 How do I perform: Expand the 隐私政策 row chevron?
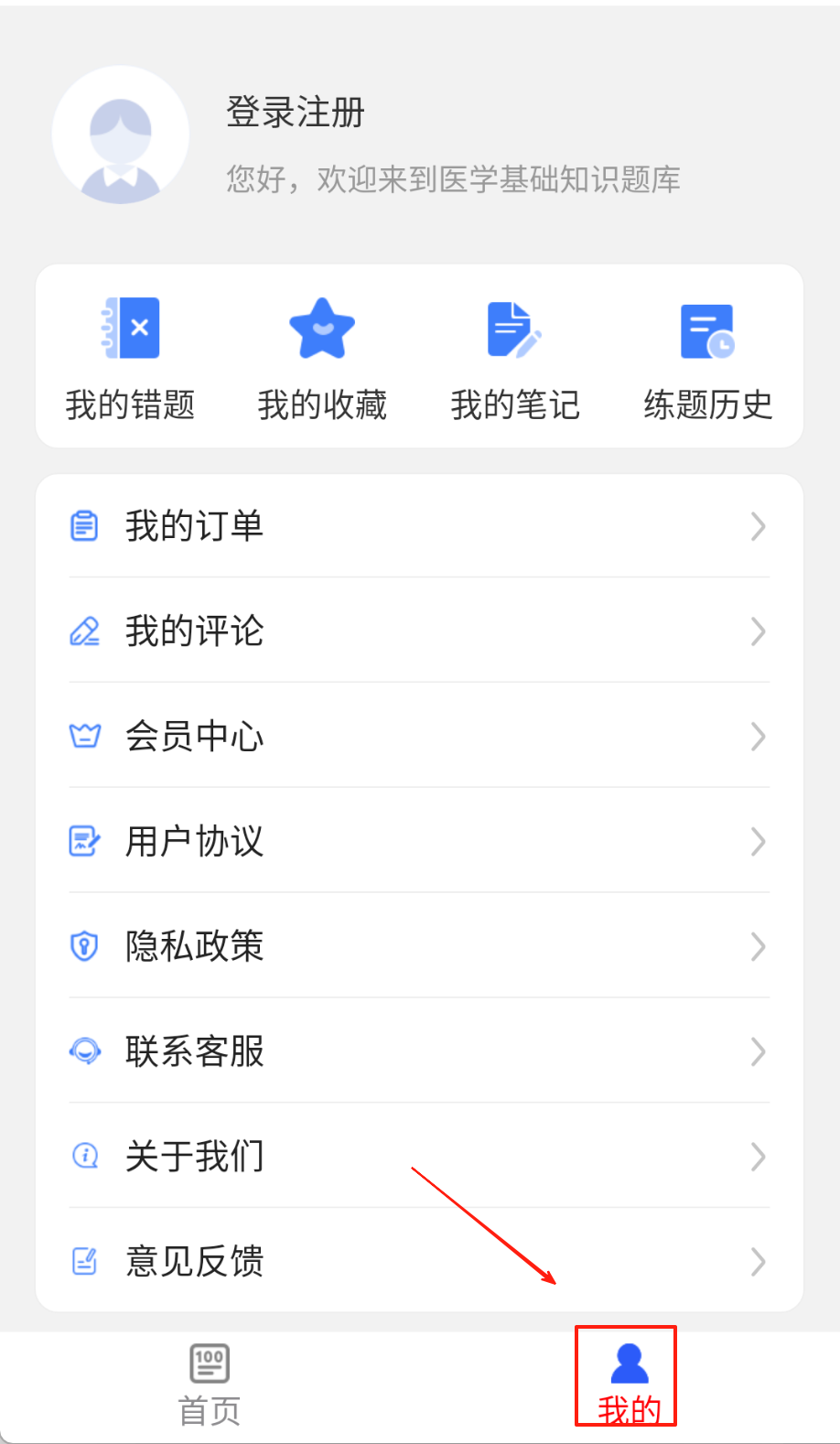[x=759, y=947]
